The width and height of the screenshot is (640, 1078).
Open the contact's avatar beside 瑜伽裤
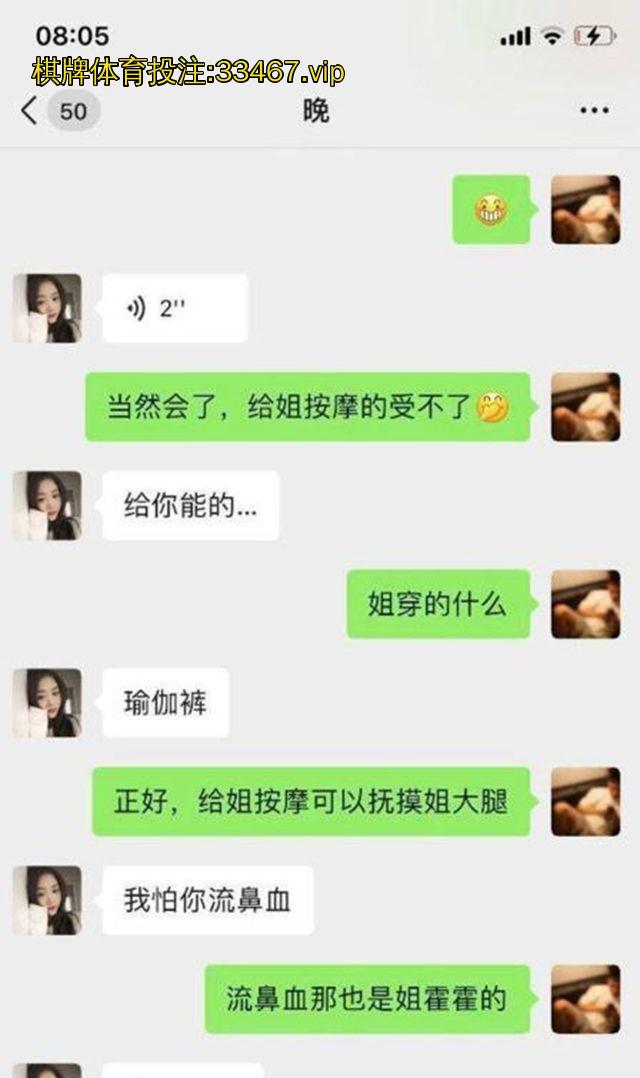[47, 703]
